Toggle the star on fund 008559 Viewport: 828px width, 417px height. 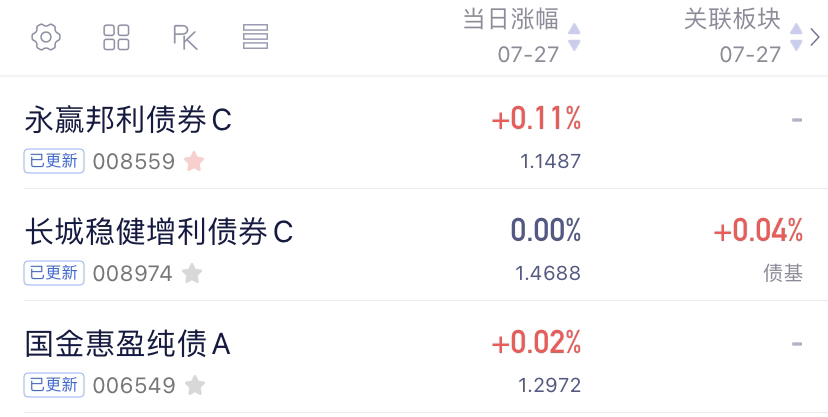tap(194, 162)
